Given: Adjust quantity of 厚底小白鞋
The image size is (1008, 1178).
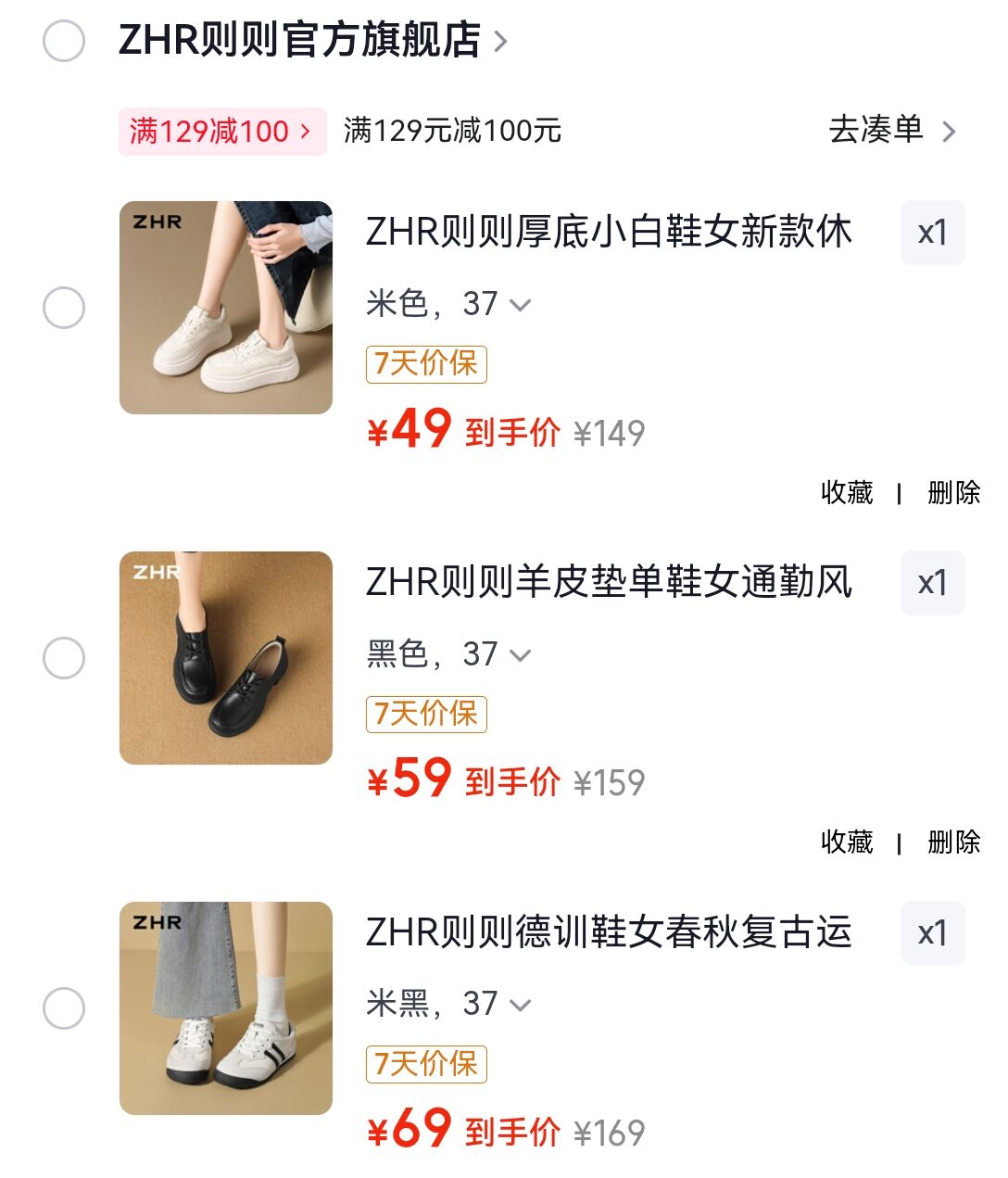Looking at the screenshot, I should (x=932, y=233).
